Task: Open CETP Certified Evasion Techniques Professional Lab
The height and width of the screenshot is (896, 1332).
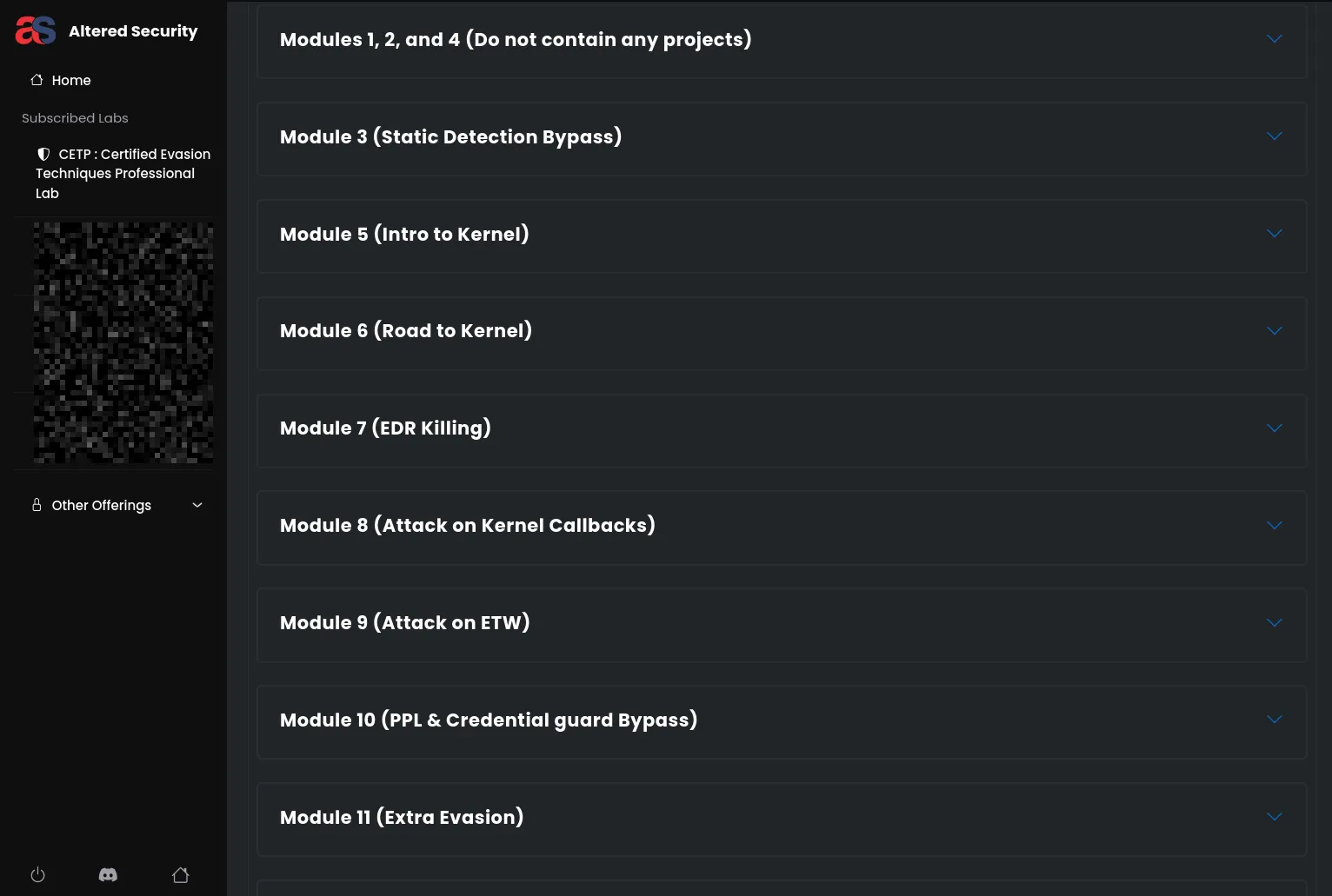Action: [123, 174]
